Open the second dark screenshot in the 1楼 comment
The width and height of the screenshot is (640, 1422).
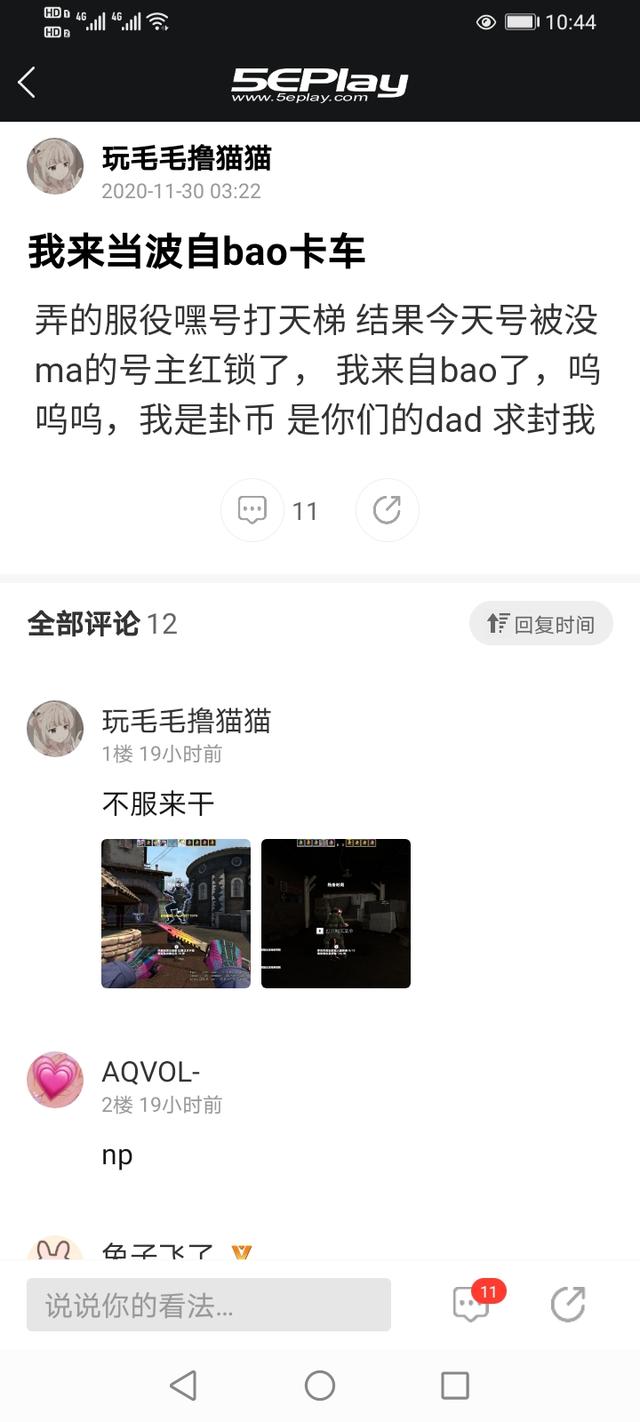(336, 913)
